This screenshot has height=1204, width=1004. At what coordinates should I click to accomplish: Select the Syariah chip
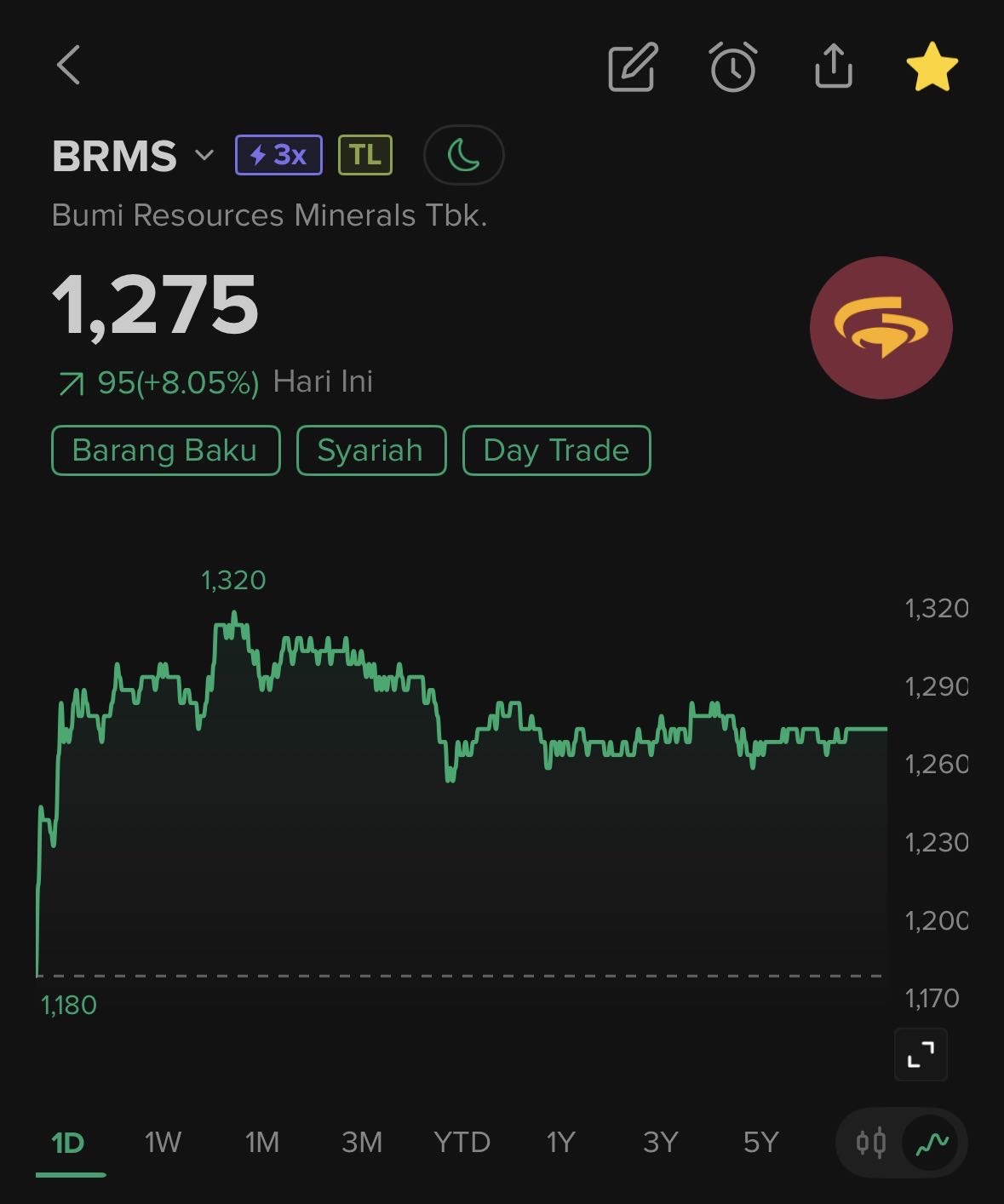click(370, 450)
